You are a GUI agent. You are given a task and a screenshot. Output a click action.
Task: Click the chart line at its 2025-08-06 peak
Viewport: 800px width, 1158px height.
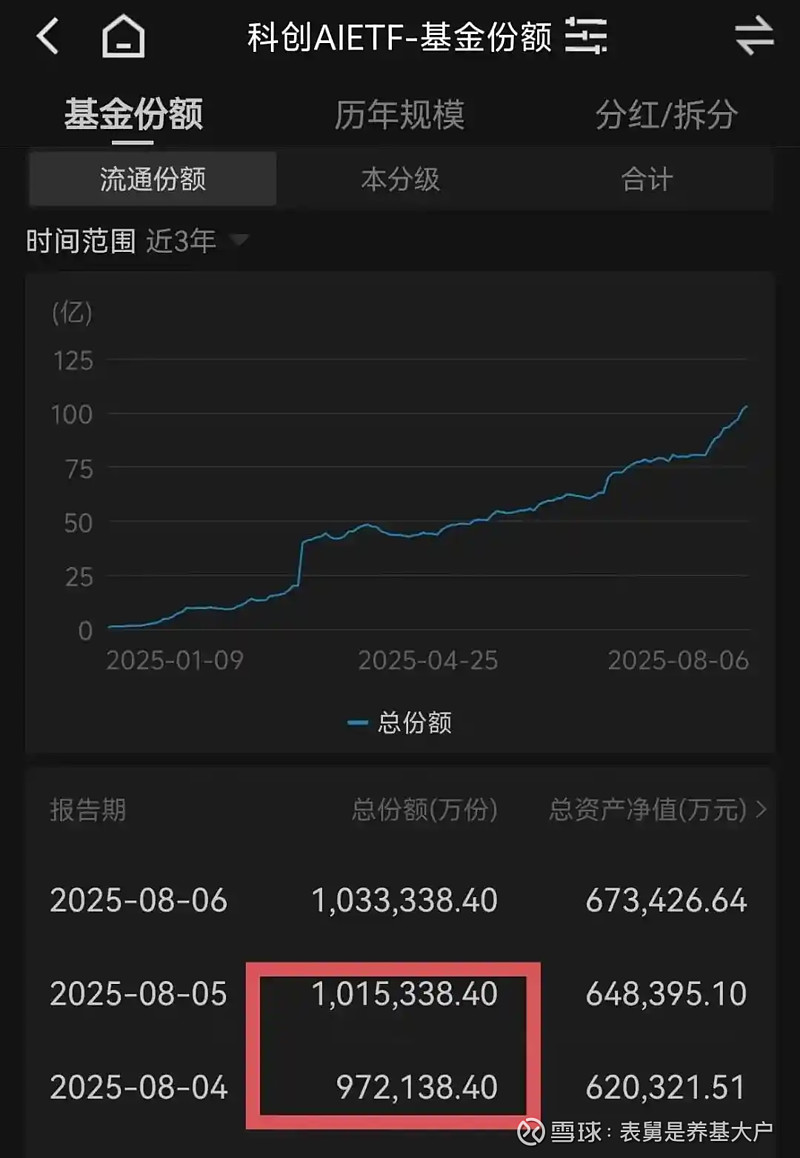click(744, 408)
